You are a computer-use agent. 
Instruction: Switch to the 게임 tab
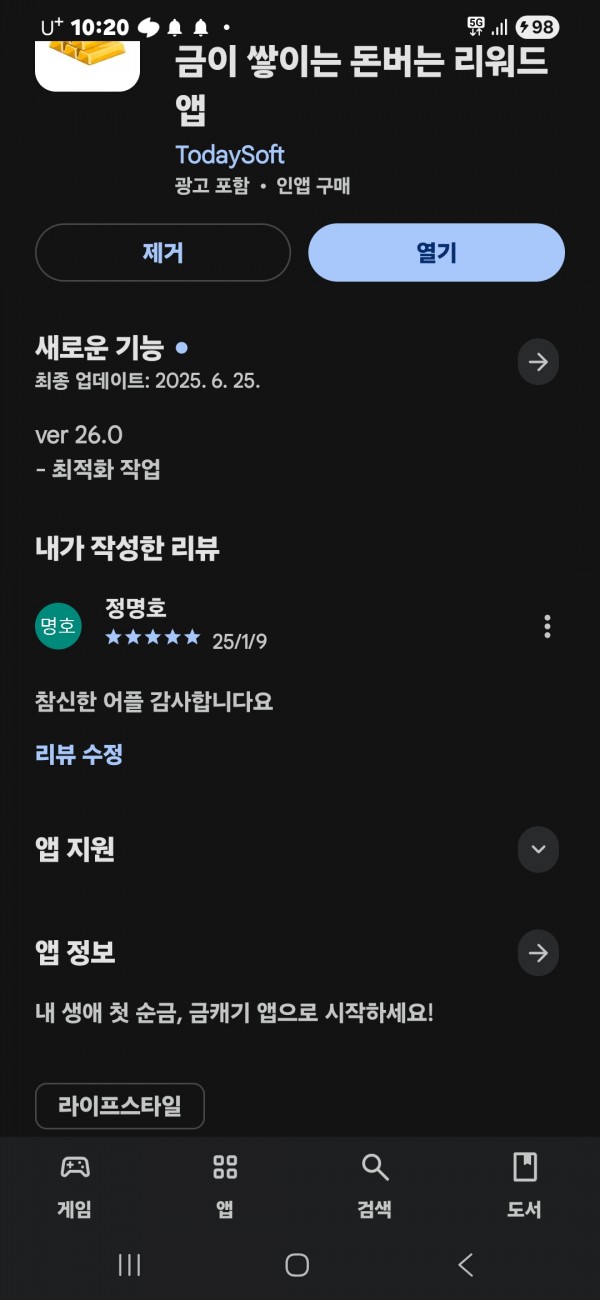75,1185
